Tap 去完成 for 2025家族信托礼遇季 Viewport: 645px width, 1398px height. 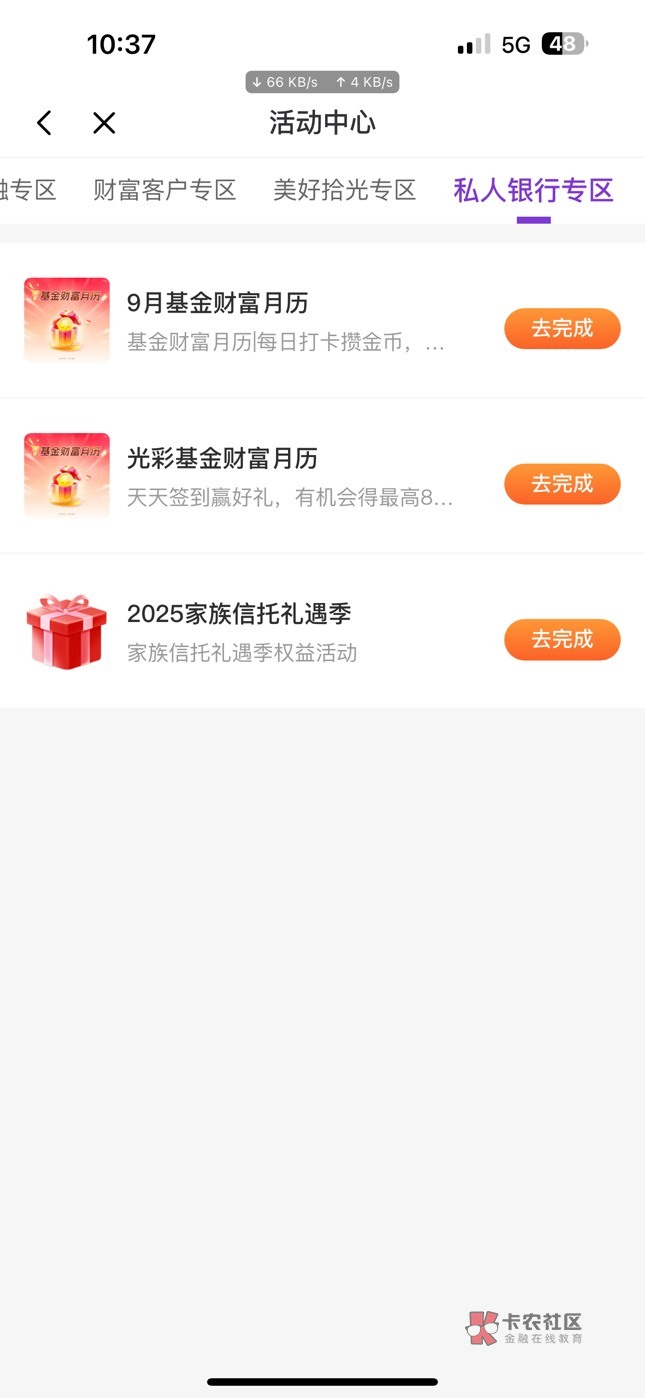pos(562,640)
